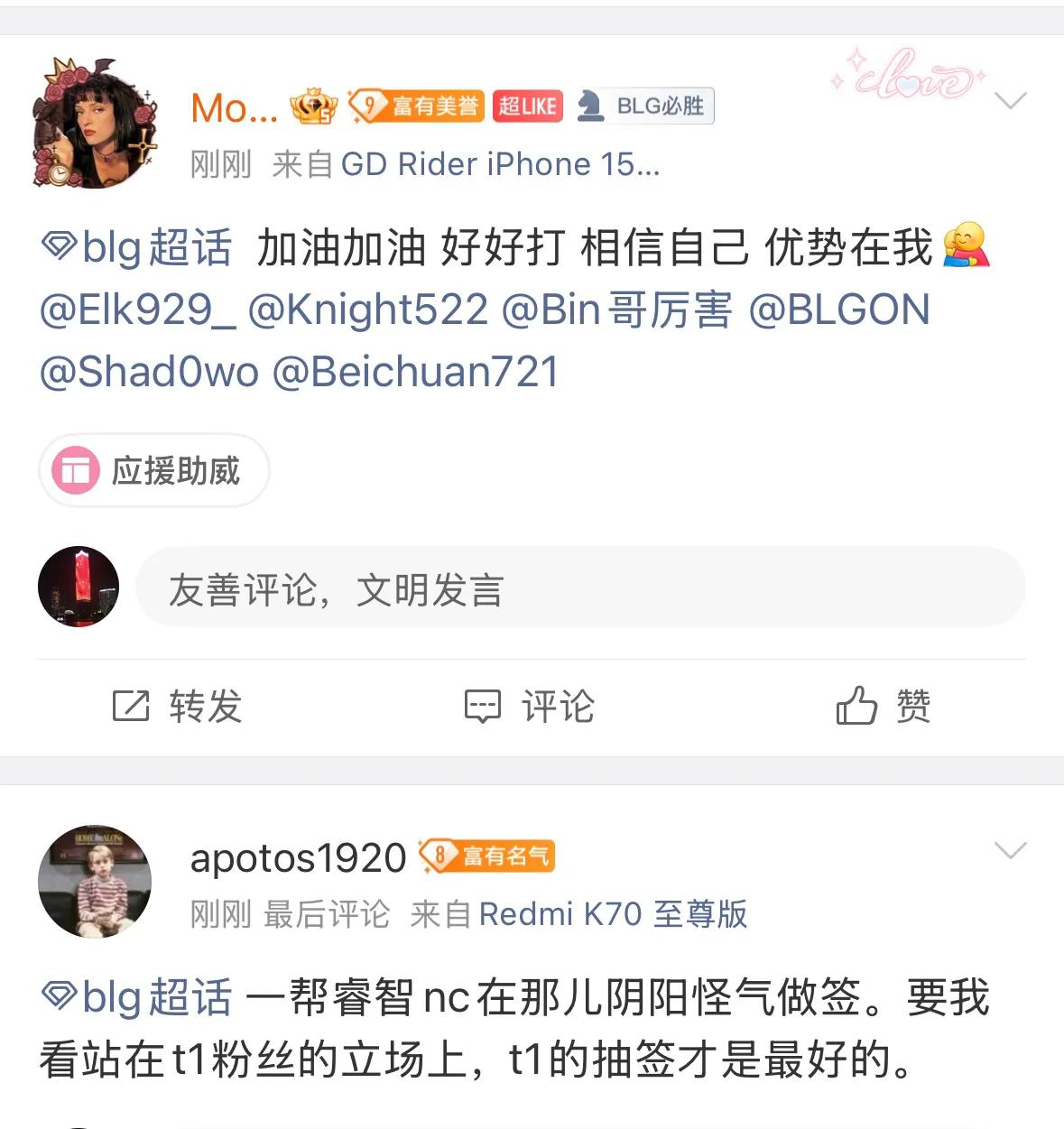Repost with the 转发 button

(x=177, y=706)
